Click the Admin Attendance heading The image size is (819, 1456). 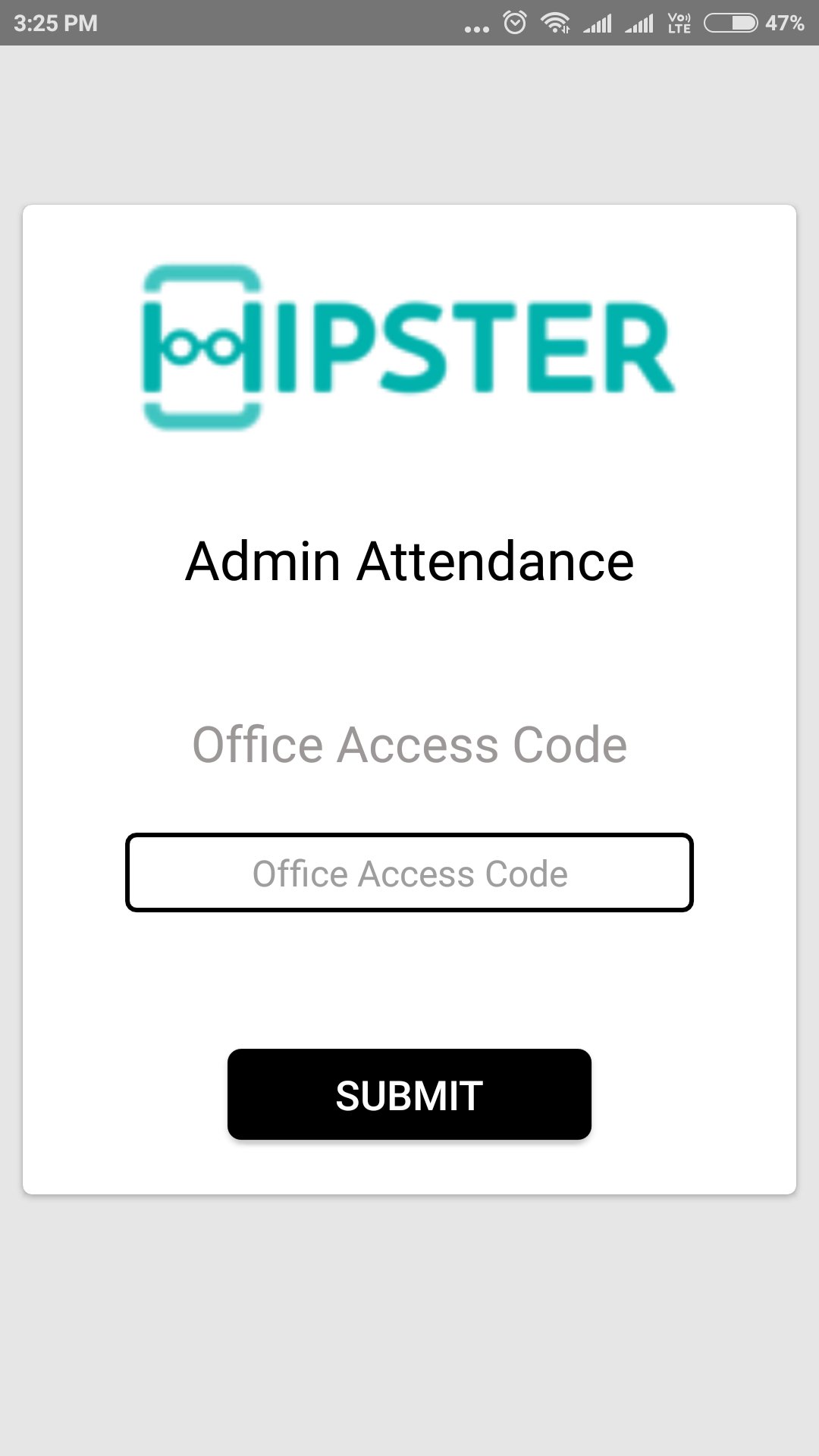point(409,561)
